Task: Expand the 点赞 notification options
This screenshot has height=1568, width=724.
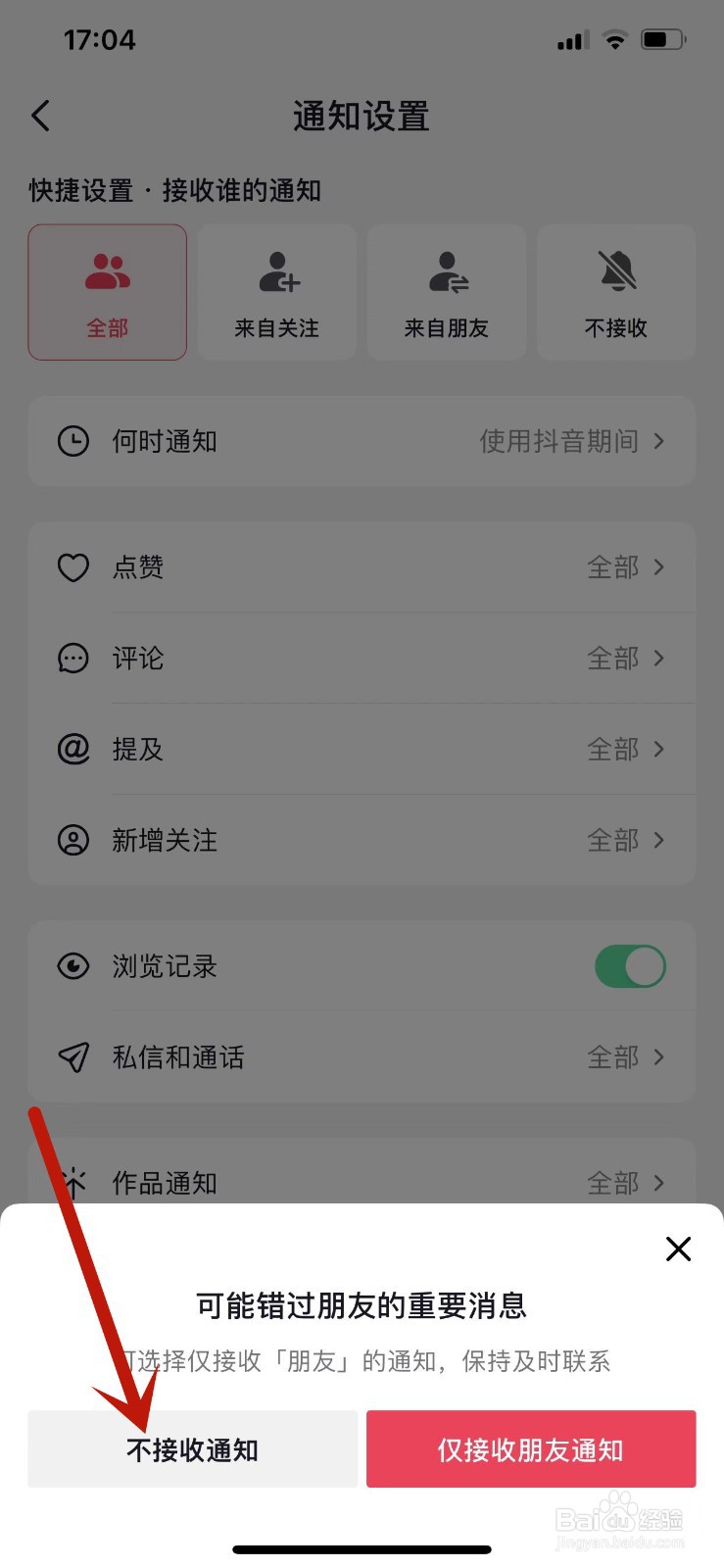Action: [659, 567]
